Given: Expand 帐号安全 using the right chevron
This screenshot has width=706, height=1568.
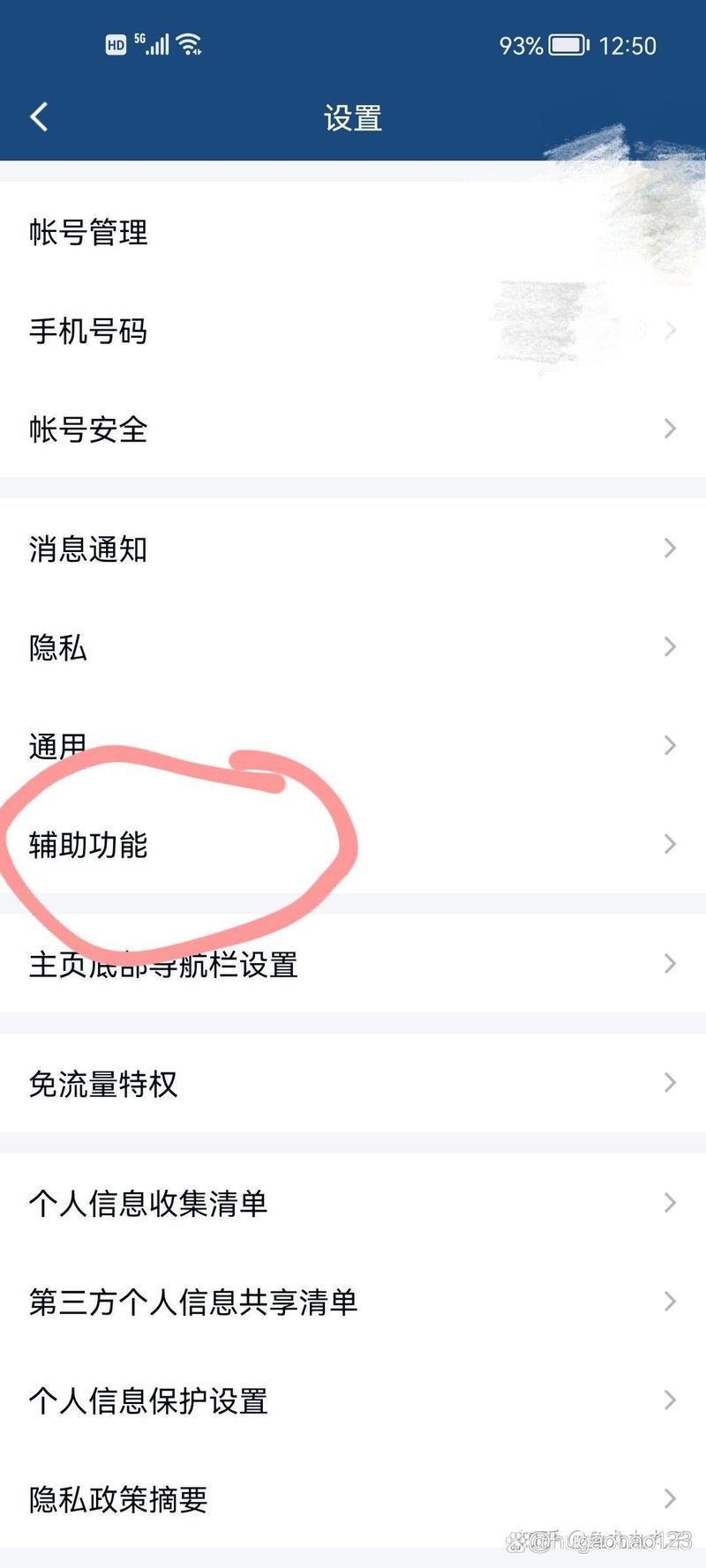Looking at the screenshot, I should pyautogui.click(x=669, y=431).
